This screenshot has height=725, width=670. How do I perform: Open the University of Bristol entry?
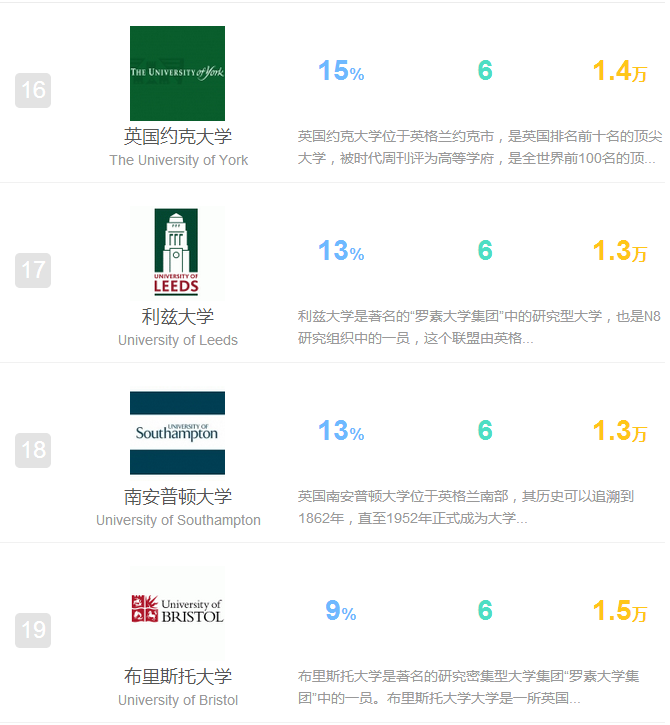178,676
